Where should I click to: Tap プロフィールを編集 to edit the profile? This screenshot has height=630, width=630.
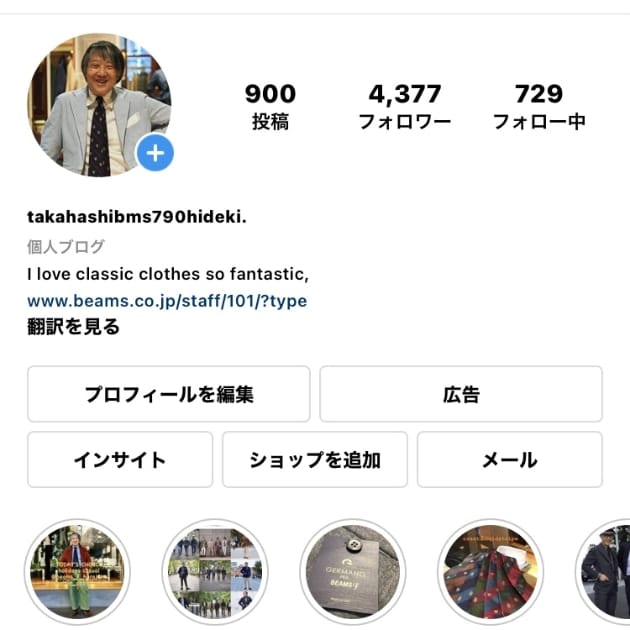coord(168,394)
